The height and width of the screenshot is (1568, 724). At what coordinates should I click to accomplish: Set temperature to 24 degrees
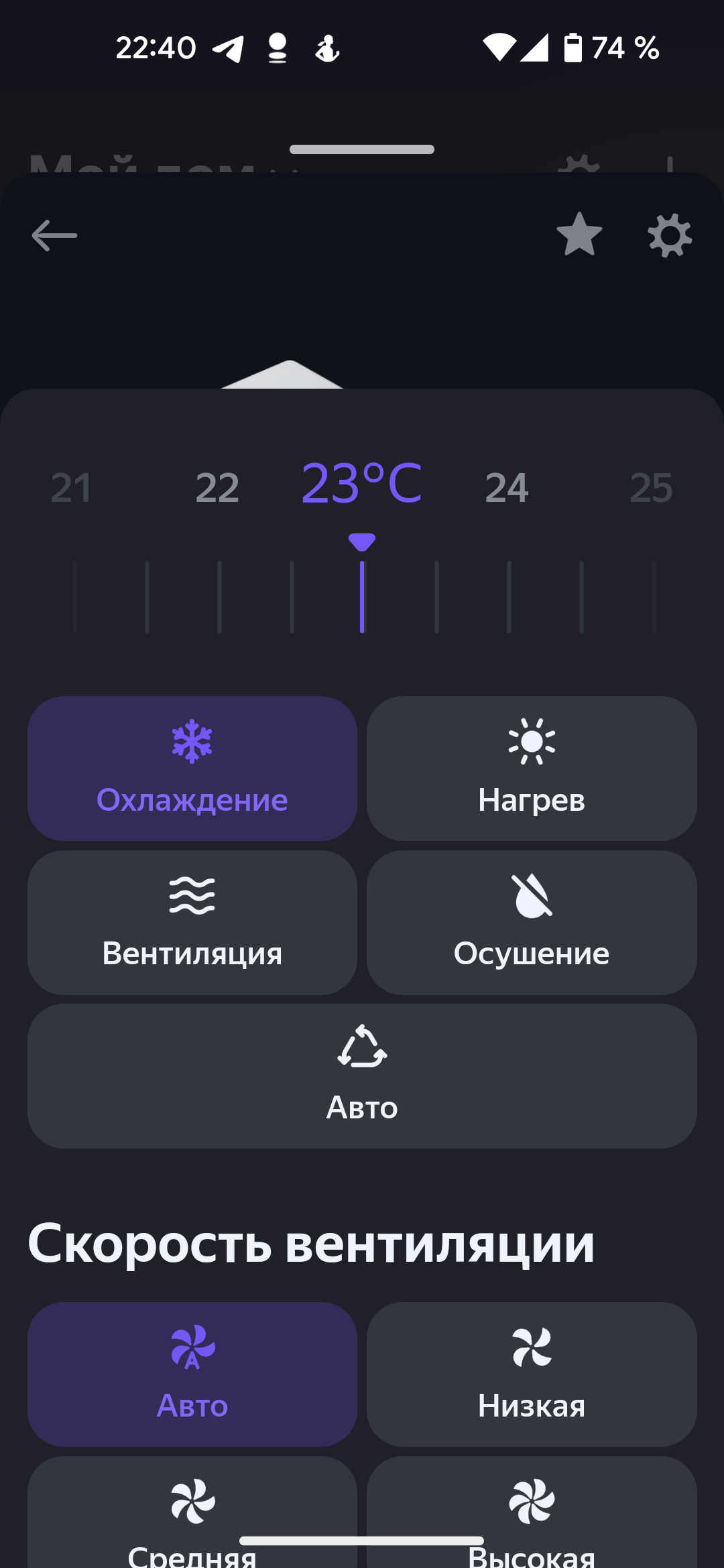coord(507,487)
